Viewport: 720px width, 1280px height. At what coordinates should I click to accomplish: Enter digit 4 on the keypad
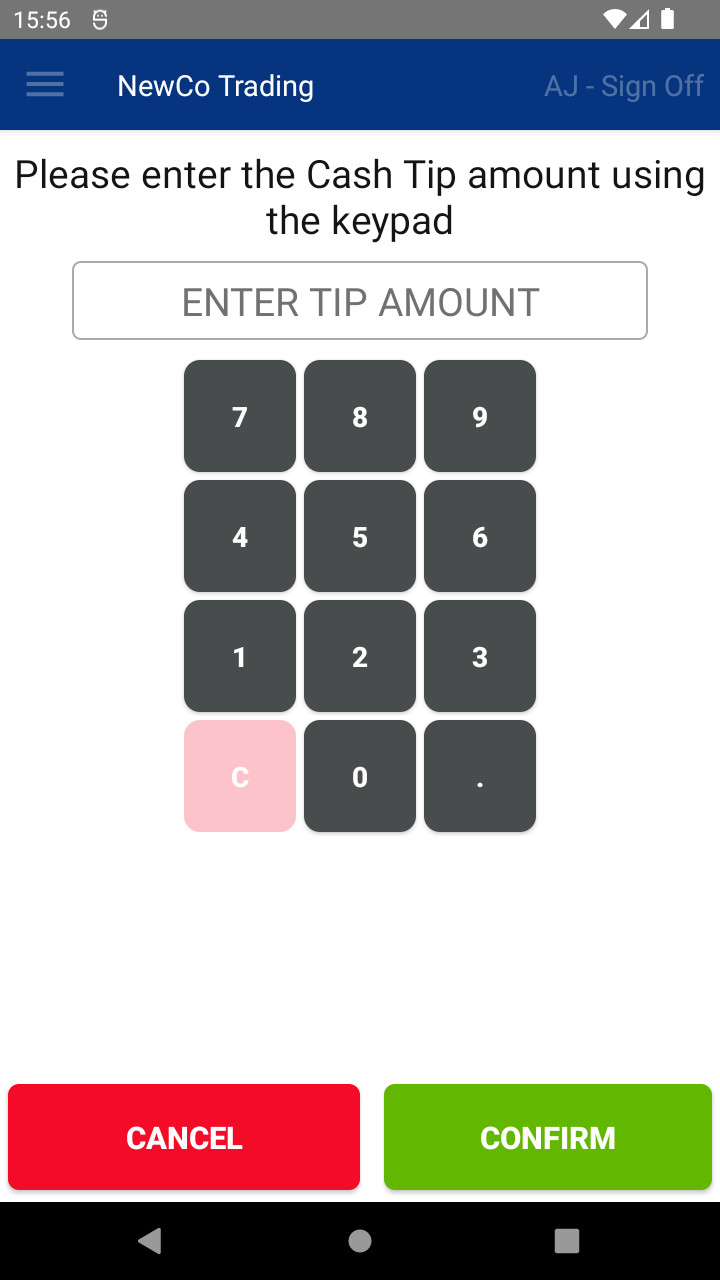(240, 536)
